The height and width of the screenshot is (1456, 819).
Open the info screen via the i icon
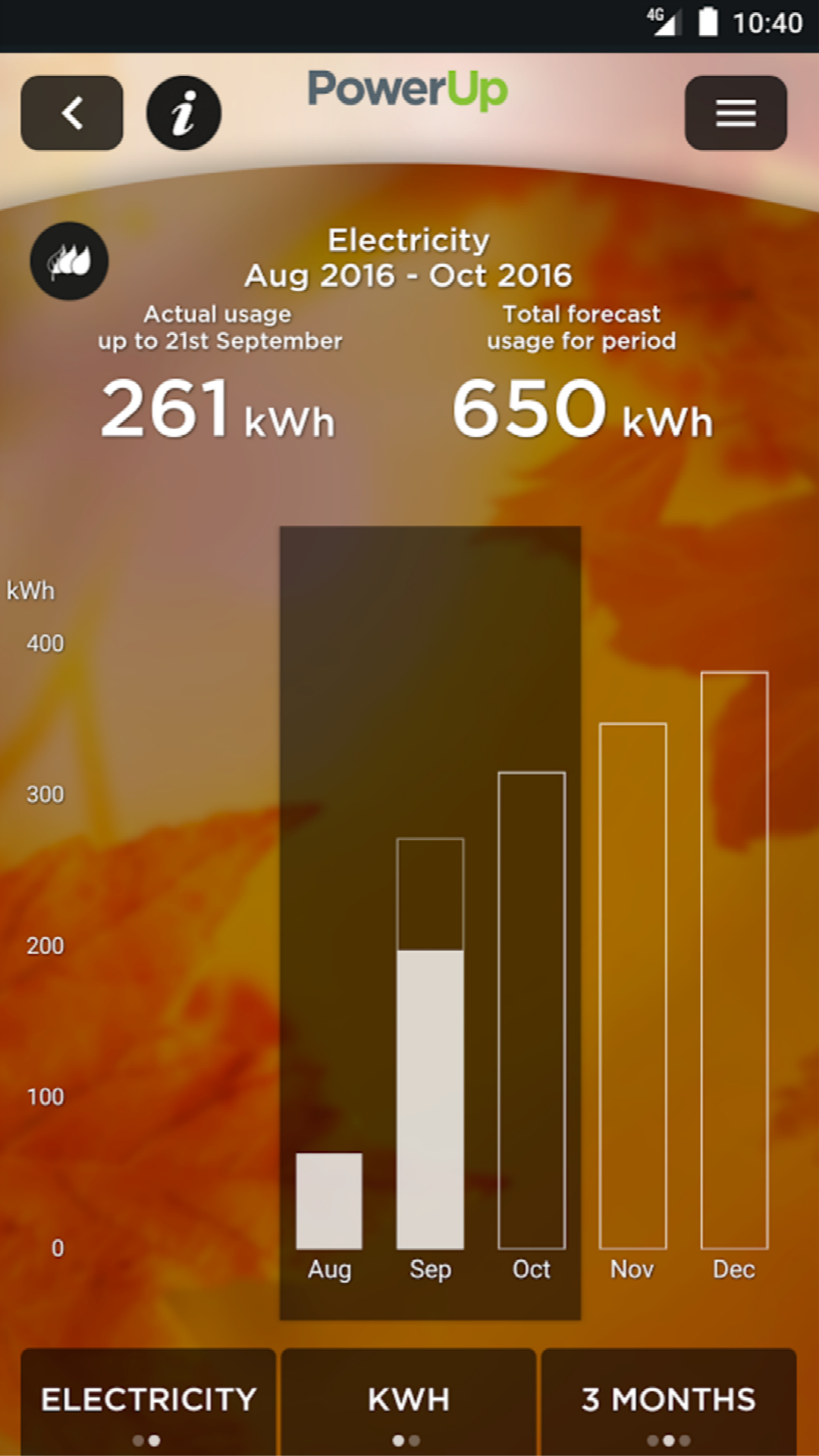184,112
